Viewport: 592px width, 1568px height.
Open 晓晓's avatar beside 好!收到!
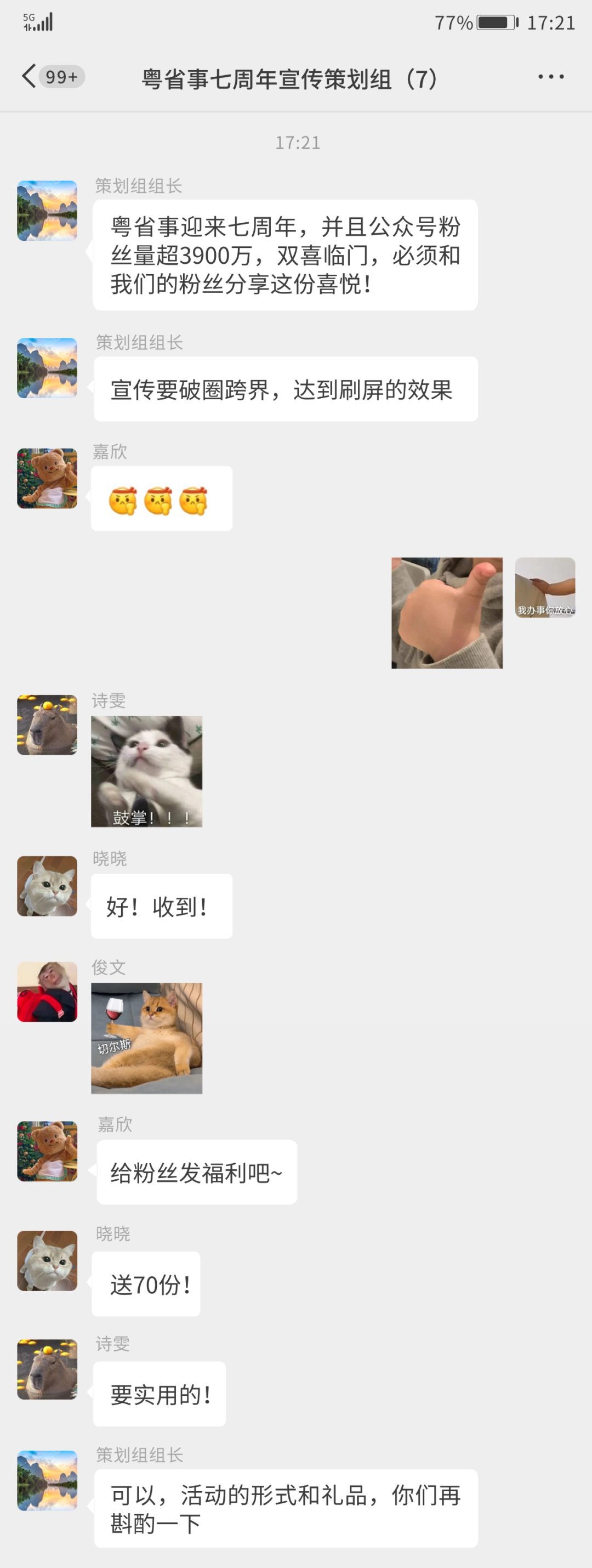(x=48, y=886)
